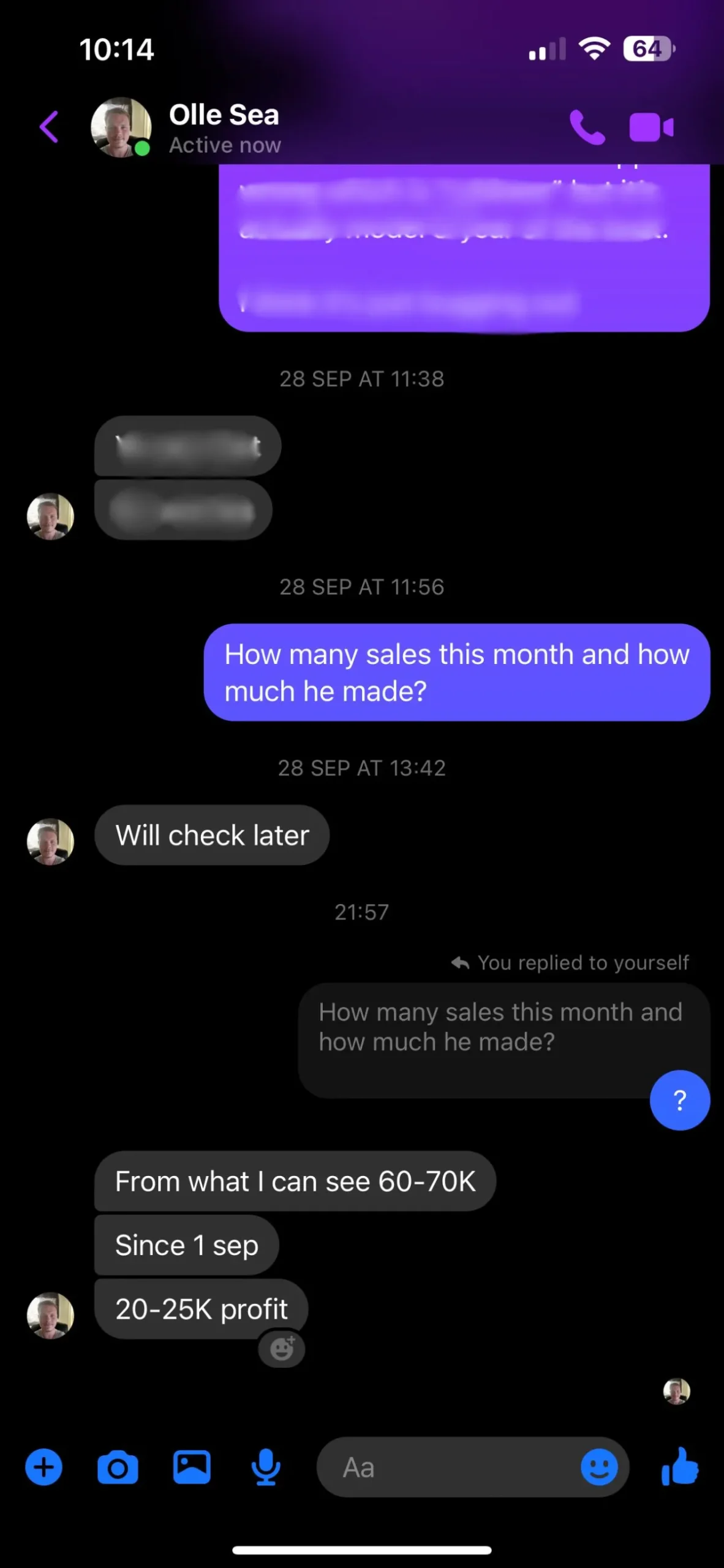This screenshot has height=1568, width=724.
Task: Jump to the quoted message in the reply
Action: [499, 1028]
